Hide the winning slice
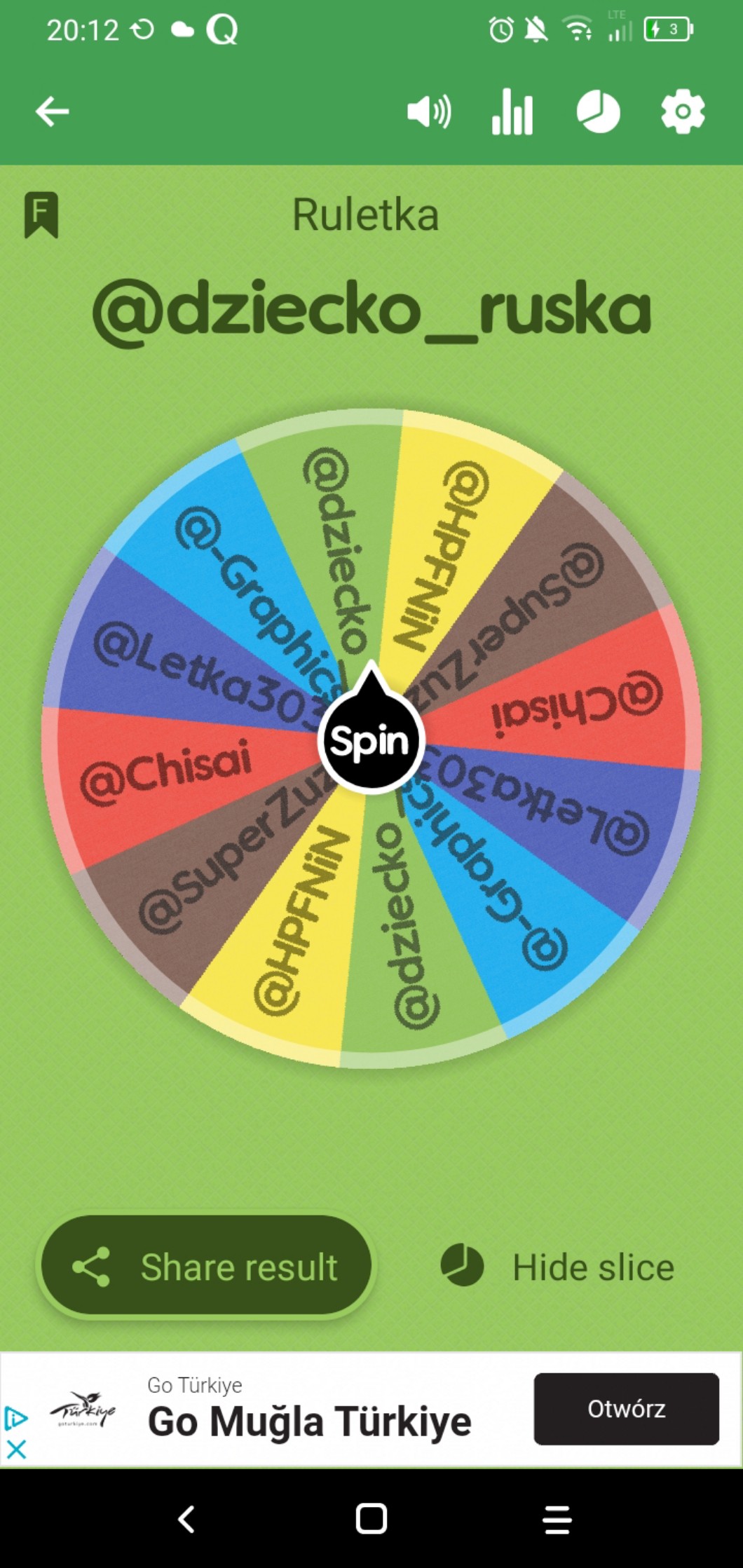The width and height of the screenshot is (743, 1568). [x=558, y=1267]
